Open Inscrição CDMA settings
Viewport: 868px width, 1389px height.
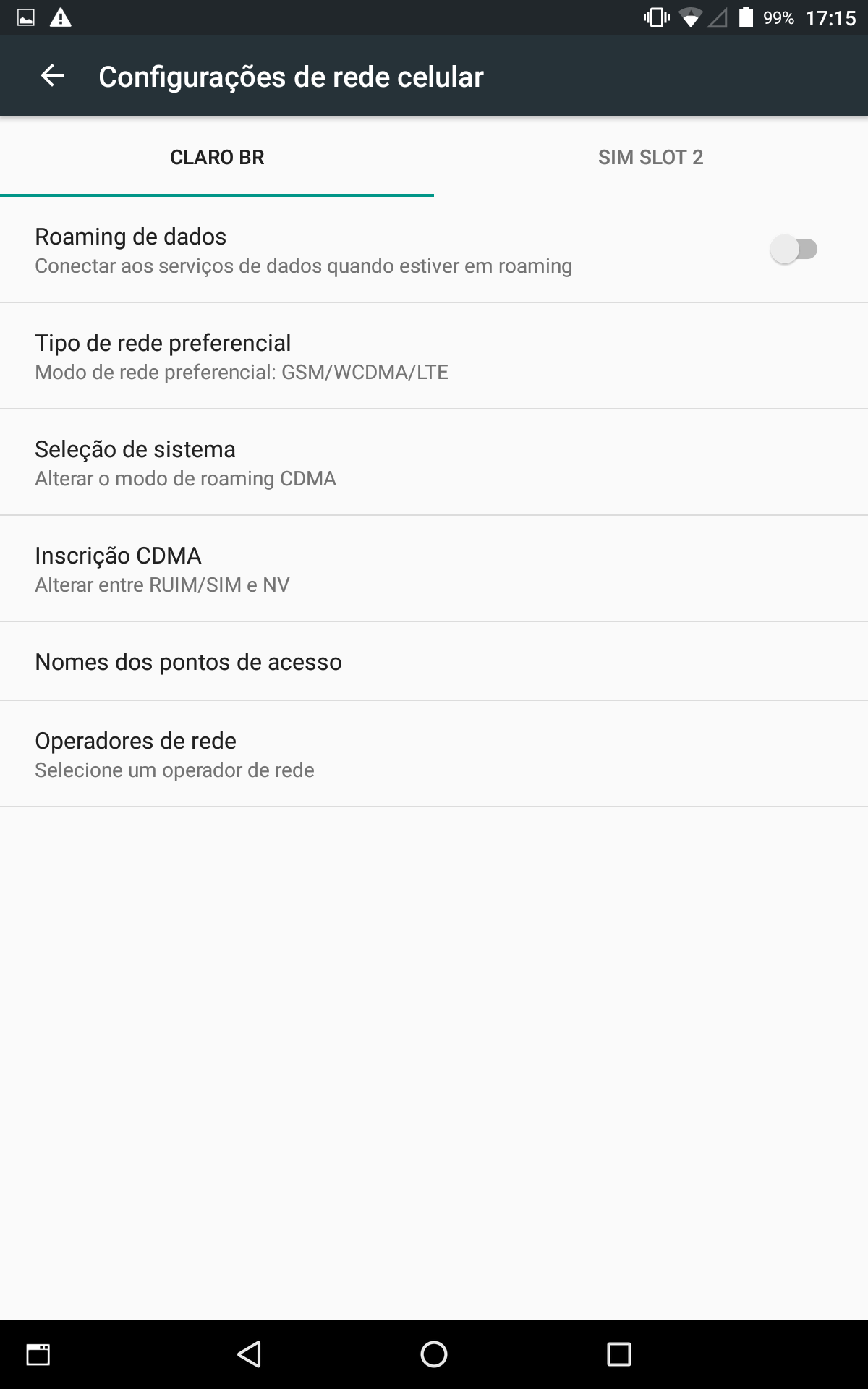pos(434,569)
